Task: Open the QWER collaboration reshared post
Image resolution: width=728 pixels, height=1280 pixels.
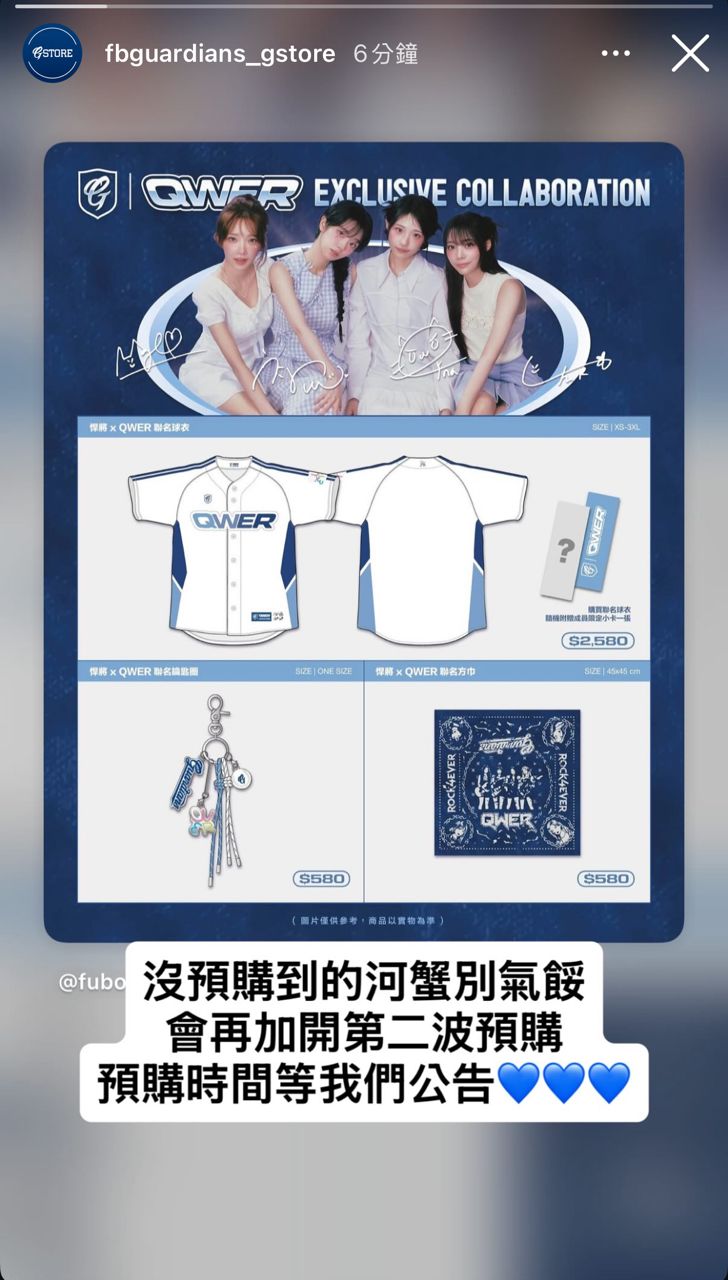Action: [x=363, y=540]
